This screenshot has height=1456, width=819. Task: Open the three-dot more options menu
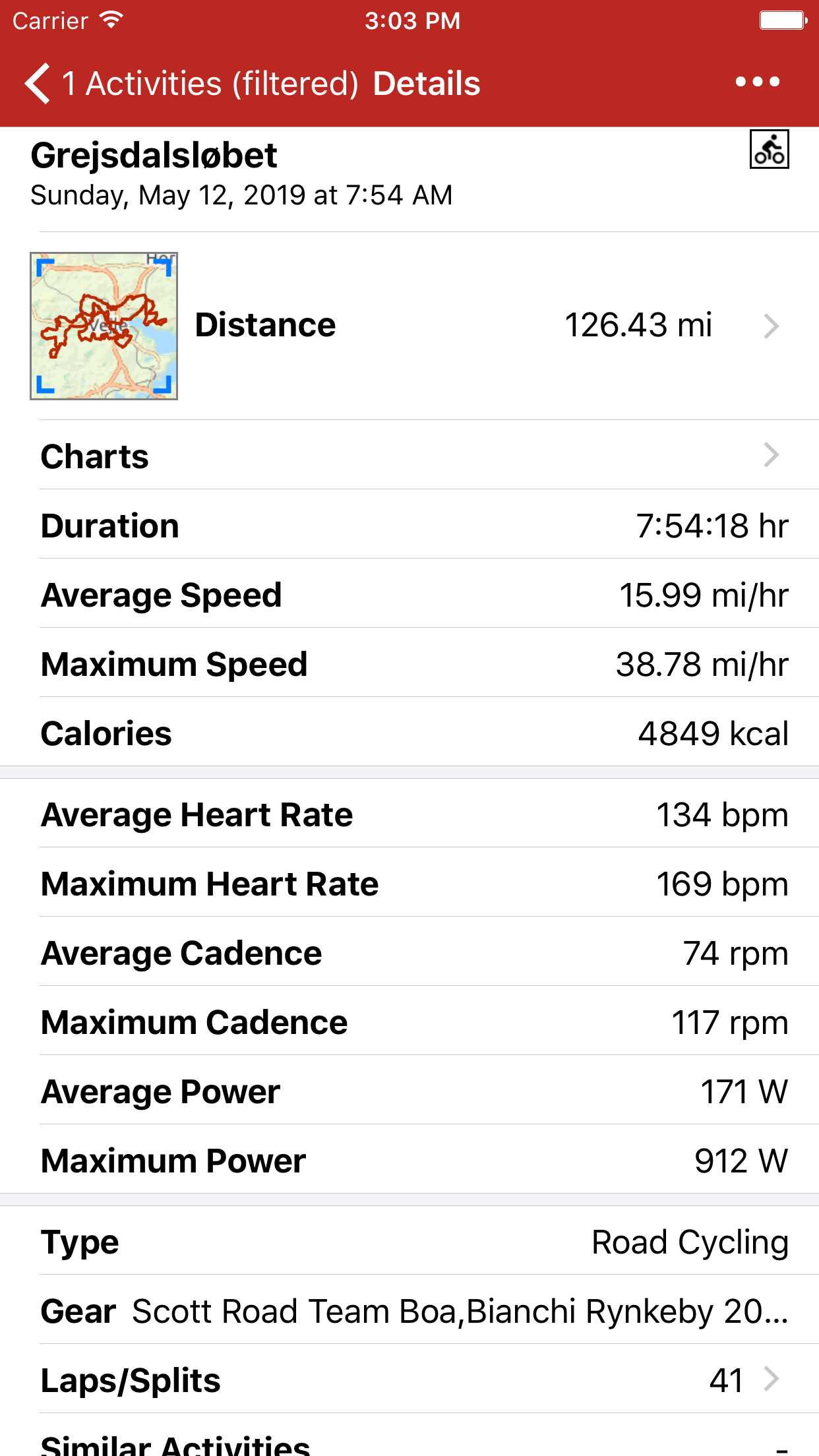tap(758, 82)
